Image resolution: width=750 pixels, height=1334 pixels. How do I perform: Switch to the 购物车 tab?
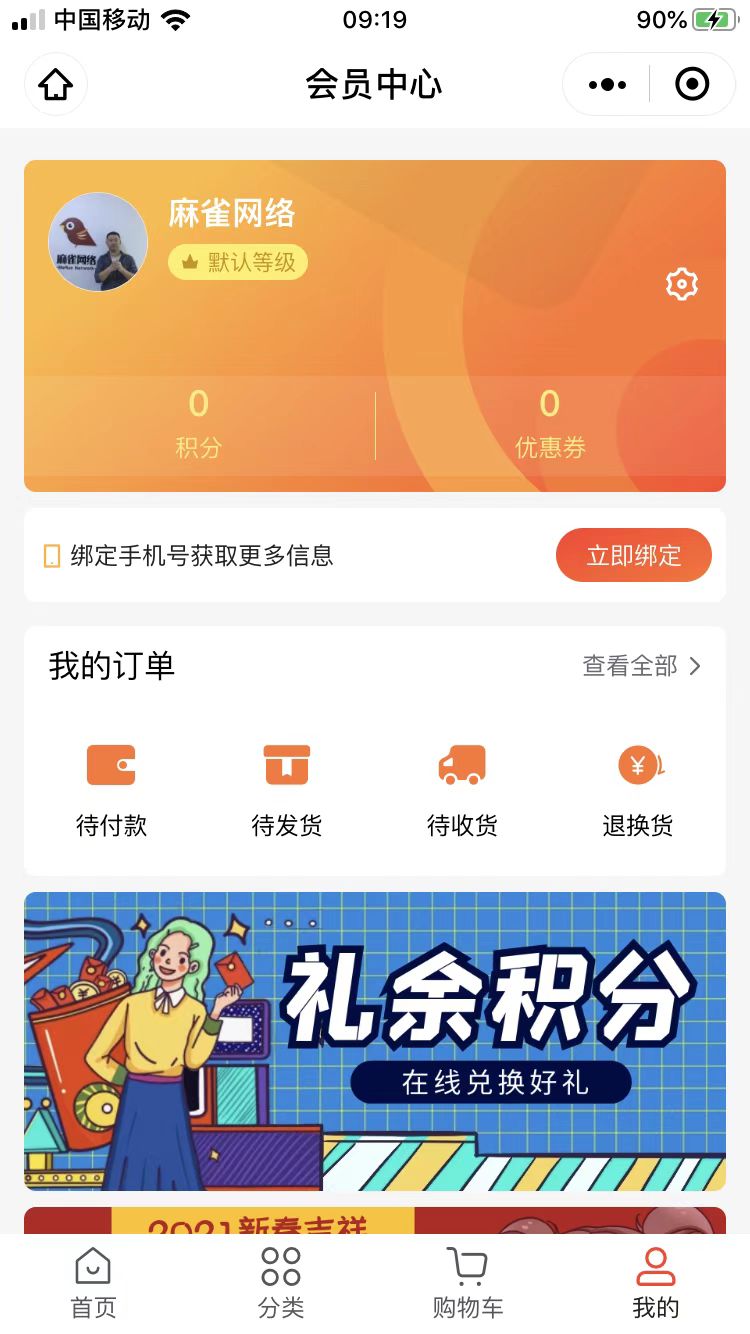tap(468, 1283)
